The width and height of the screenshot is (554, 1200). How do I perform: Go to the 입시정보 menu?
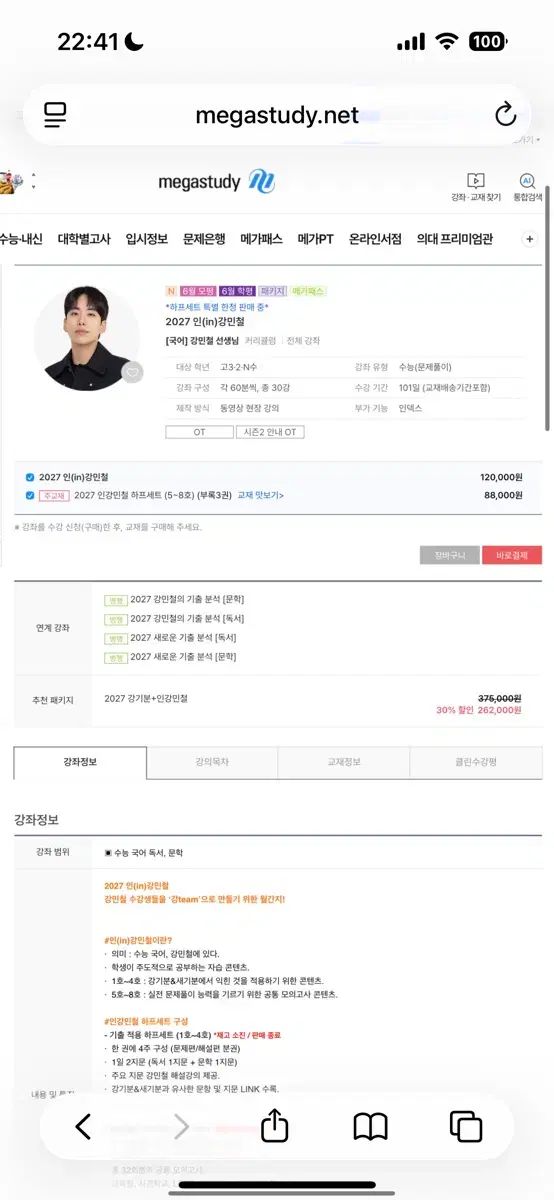pos(146,239)
